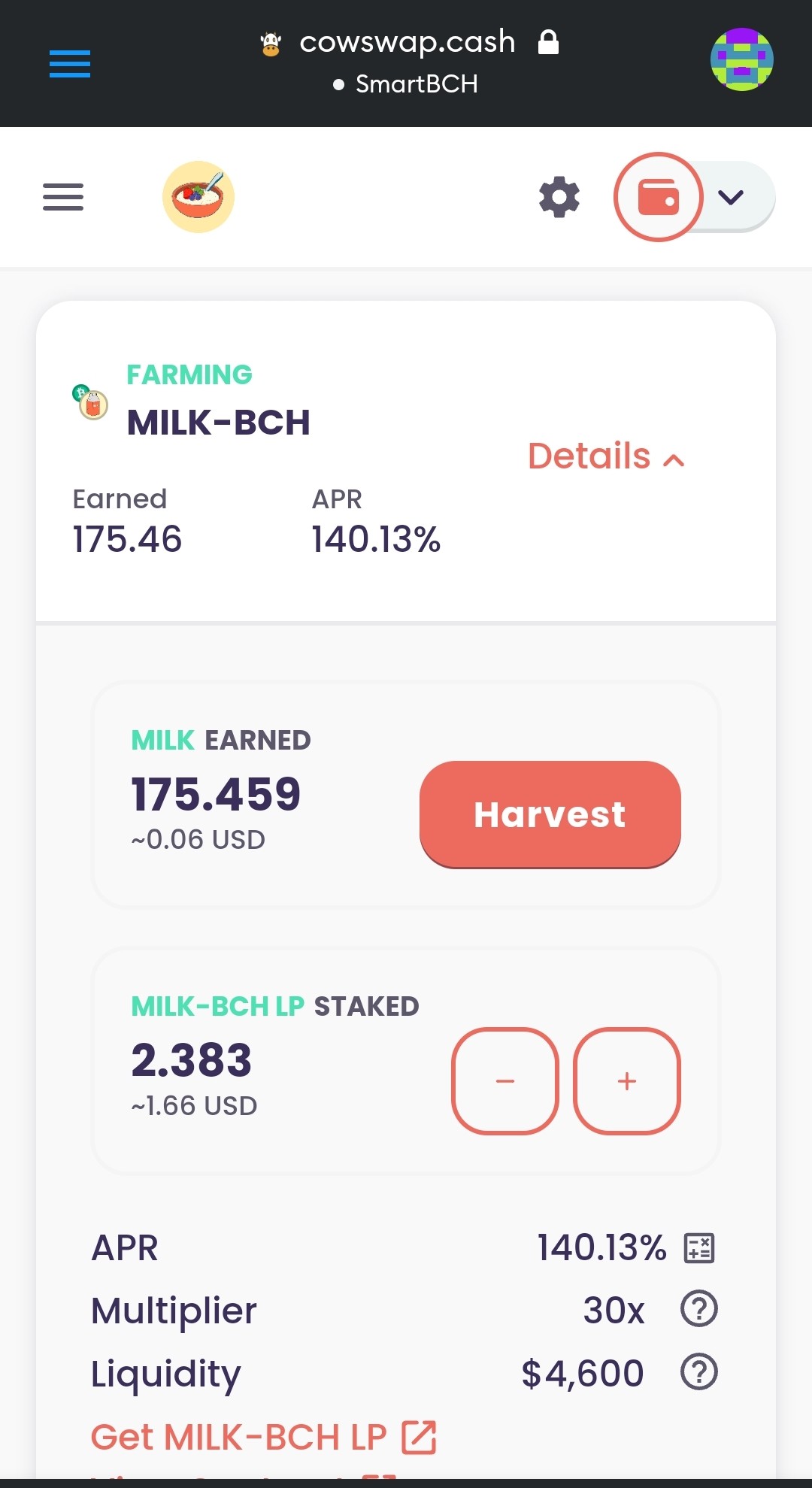
Task: Open the wallet dropdown
Action: point(695,197)
